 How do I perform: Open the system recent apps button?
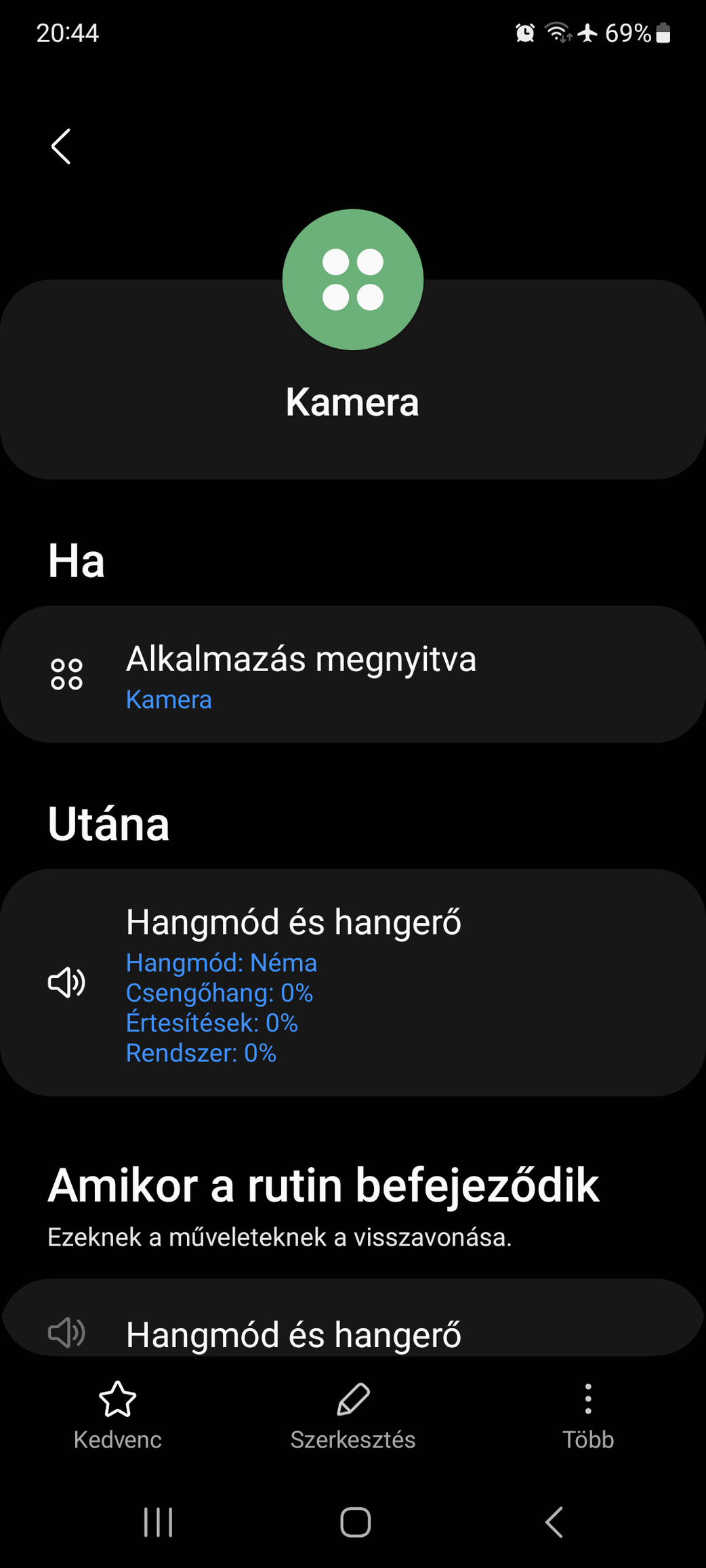point(158,1522)
